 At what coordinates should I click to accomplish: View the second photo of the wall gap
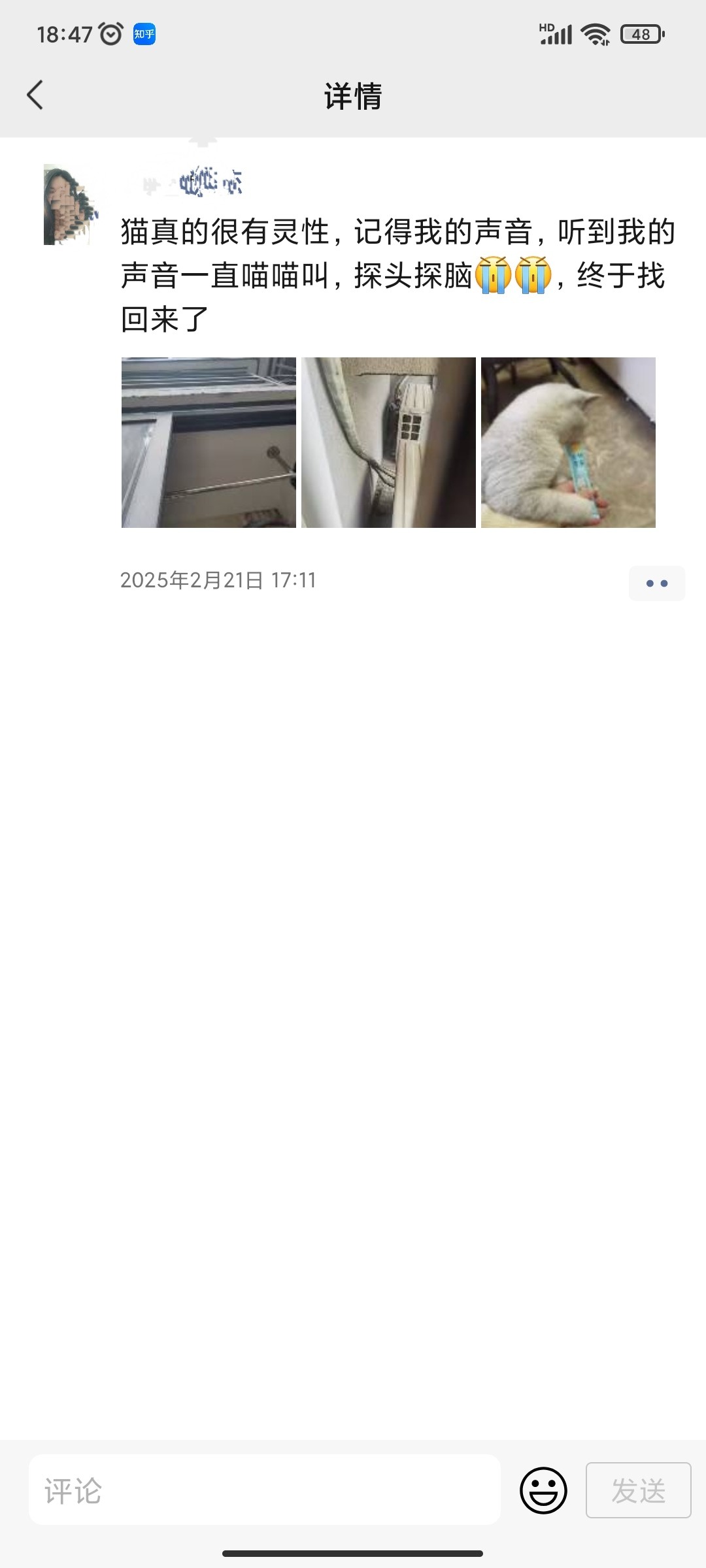[388, 442]
